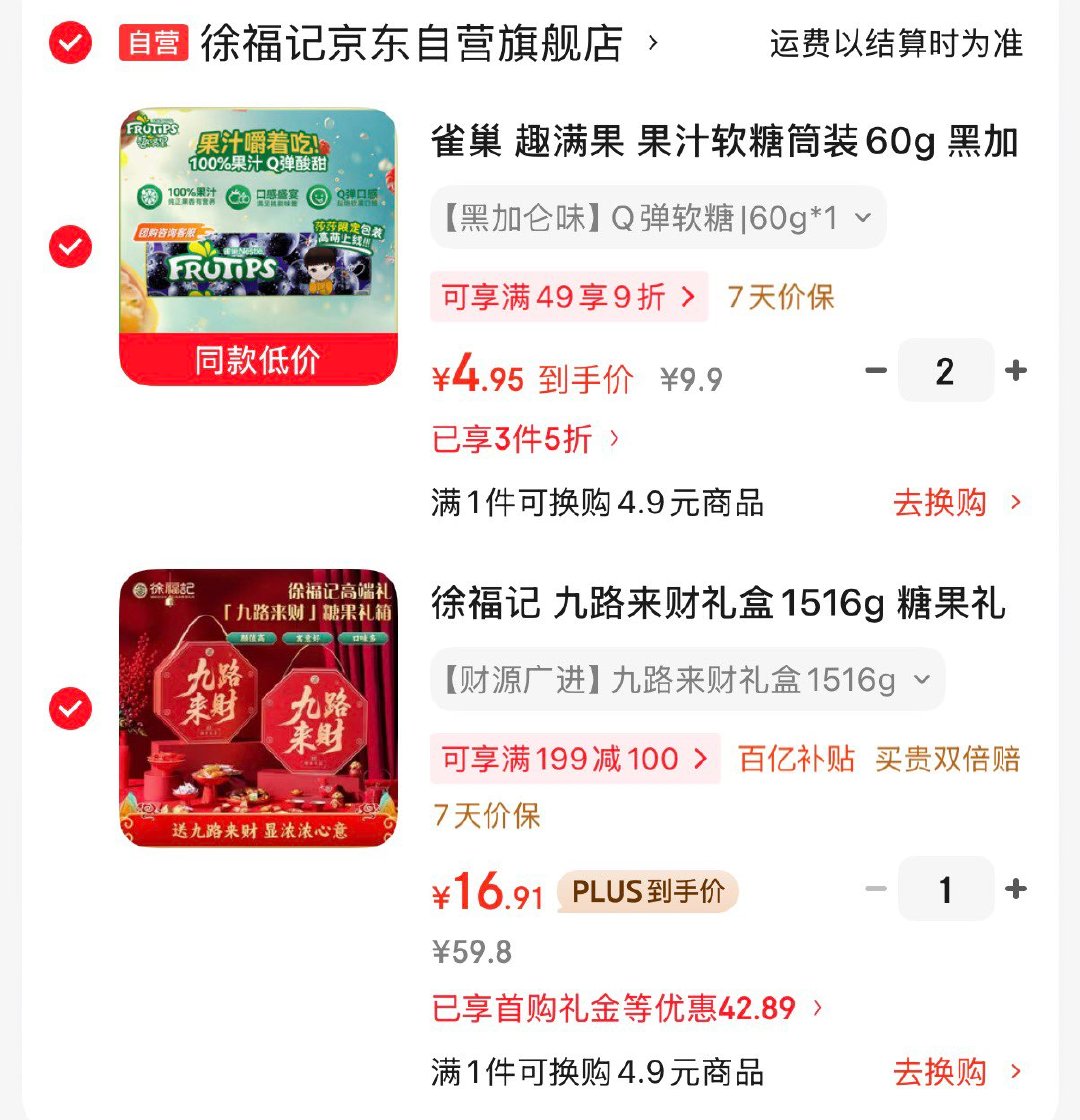
Task: Expand the 黑加仑味 Q弹软糖 spec dropdown
Action: coord(658,218)
